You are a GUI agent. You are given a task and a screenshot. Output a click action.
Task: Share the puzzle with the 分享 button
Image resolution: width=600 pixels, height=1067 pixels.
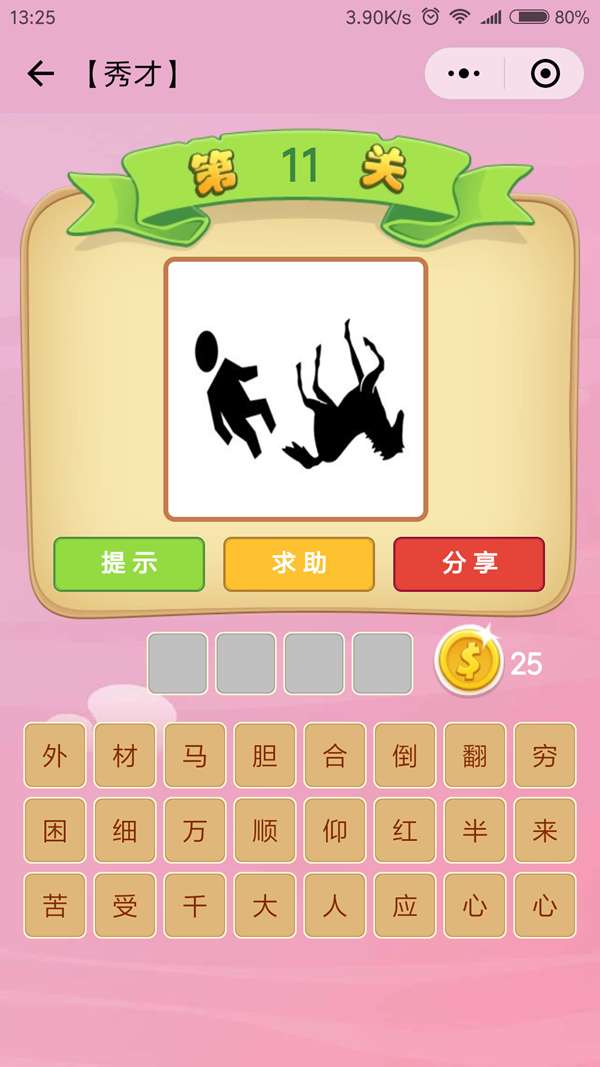click(x=469, y=564)
